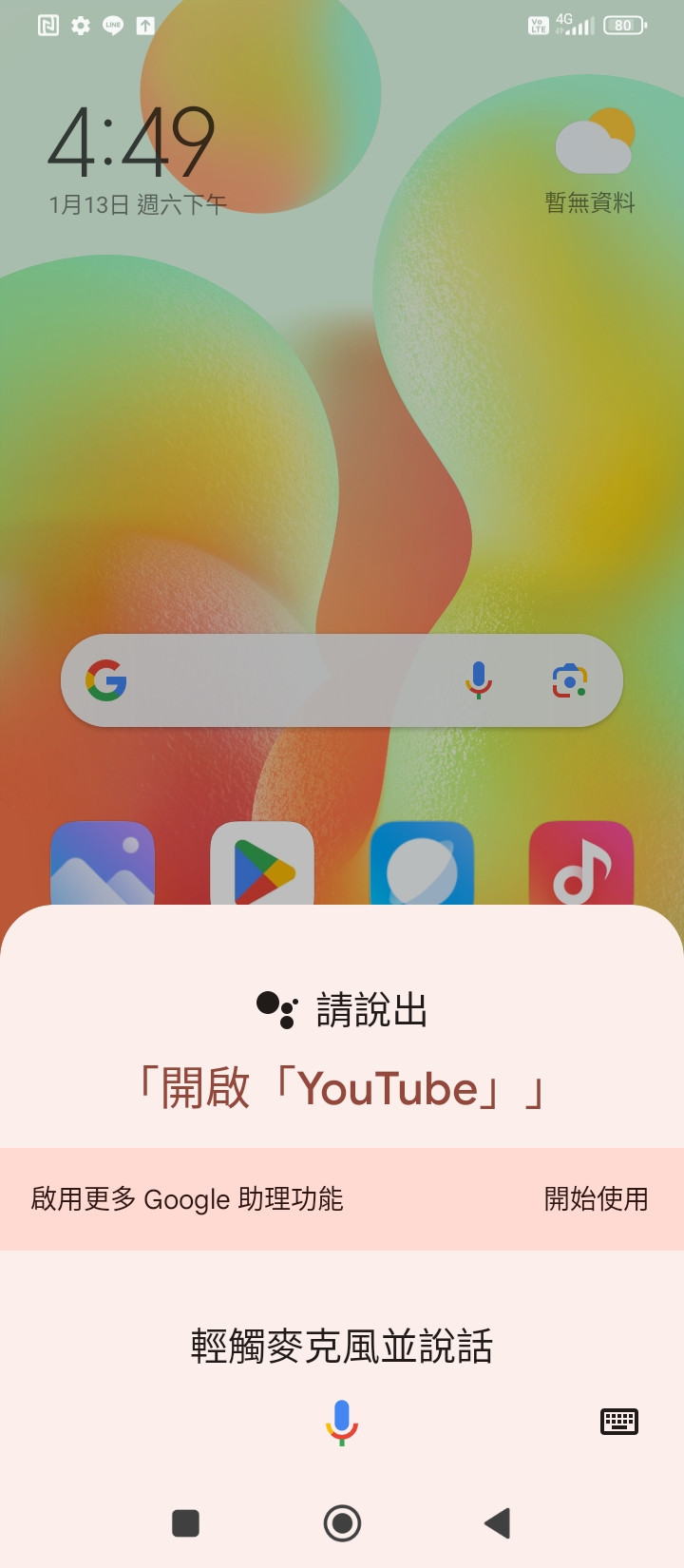Tap the home button in navigation bar

pyautogui.click(x=342, y=1523)
